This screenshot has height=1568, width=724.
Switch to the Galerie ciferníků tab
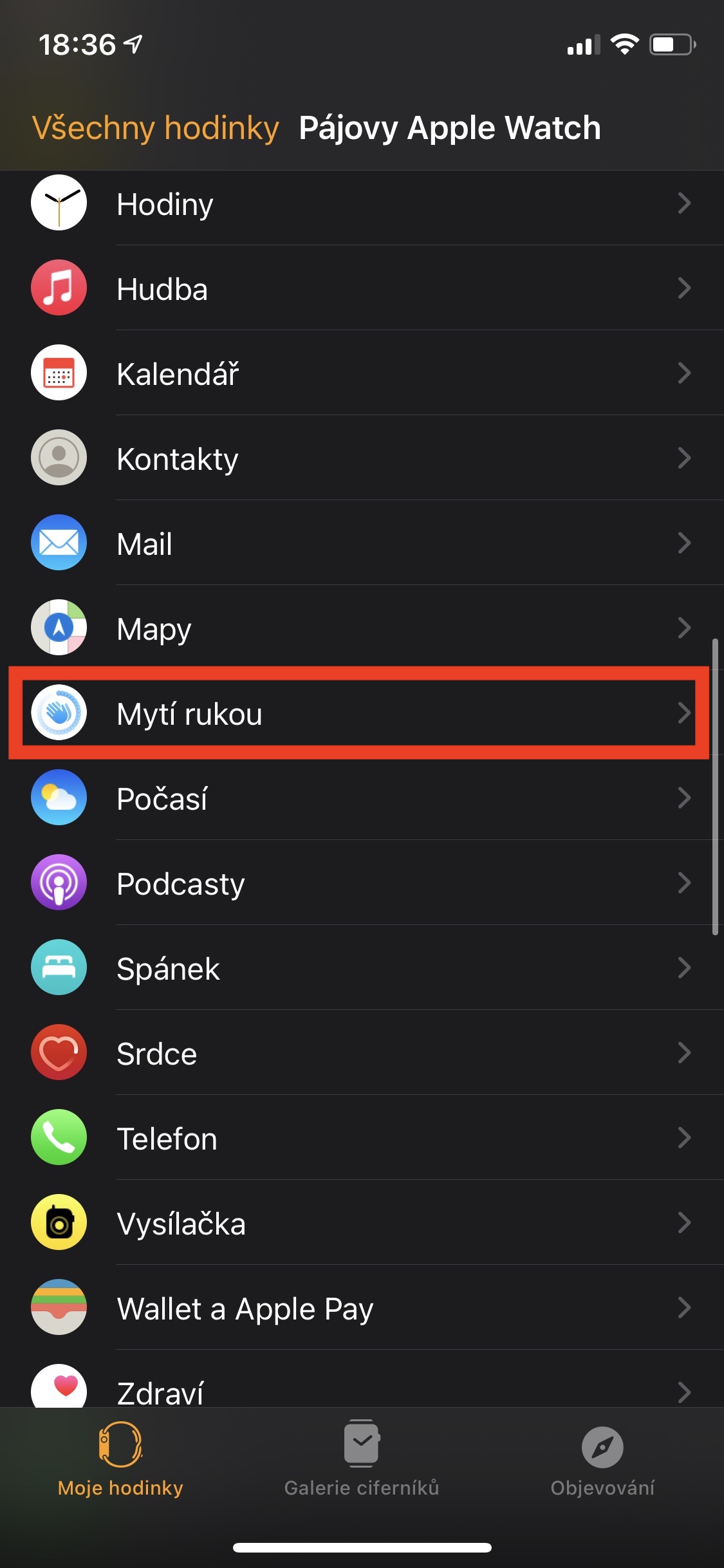pos(362,1460)
